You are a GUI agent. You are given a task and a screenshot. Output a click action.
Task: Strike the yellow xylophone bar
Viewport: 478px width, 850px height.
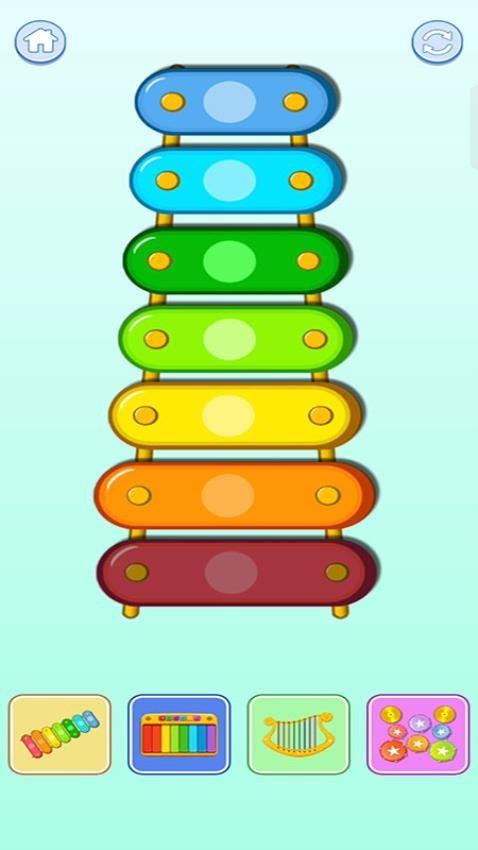(x=235, y=416)
